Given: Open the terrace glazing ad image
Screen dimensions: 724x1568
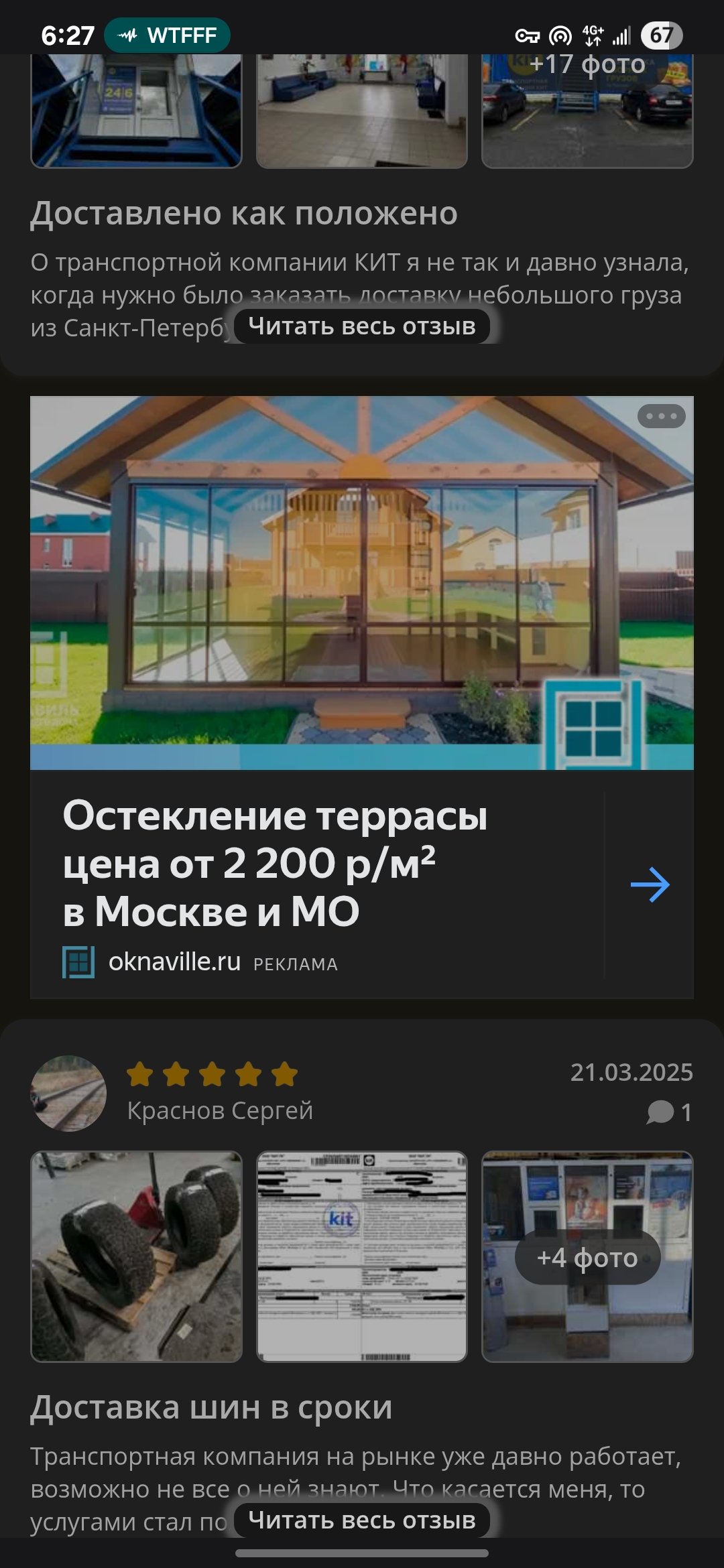Looking at the screenshot, I should tap(361, 582).
